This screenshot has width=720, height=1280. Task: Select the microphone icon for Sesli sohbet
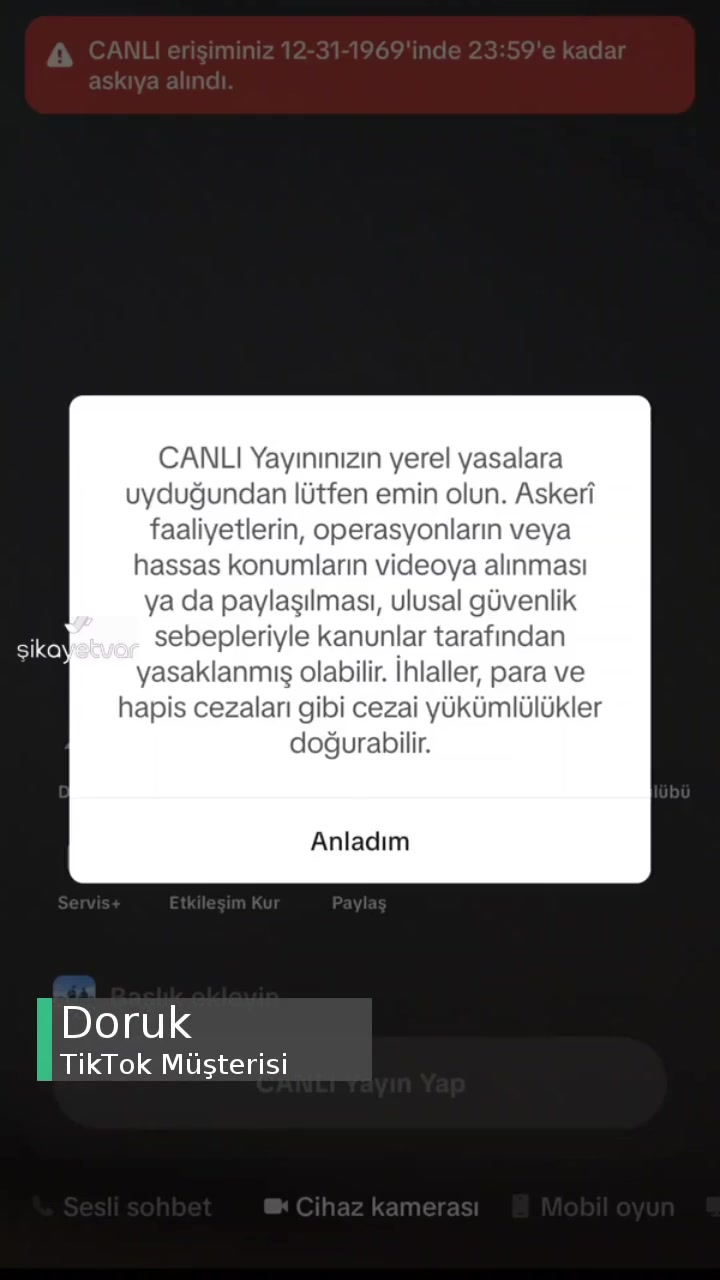click(x=42, y=1207)
